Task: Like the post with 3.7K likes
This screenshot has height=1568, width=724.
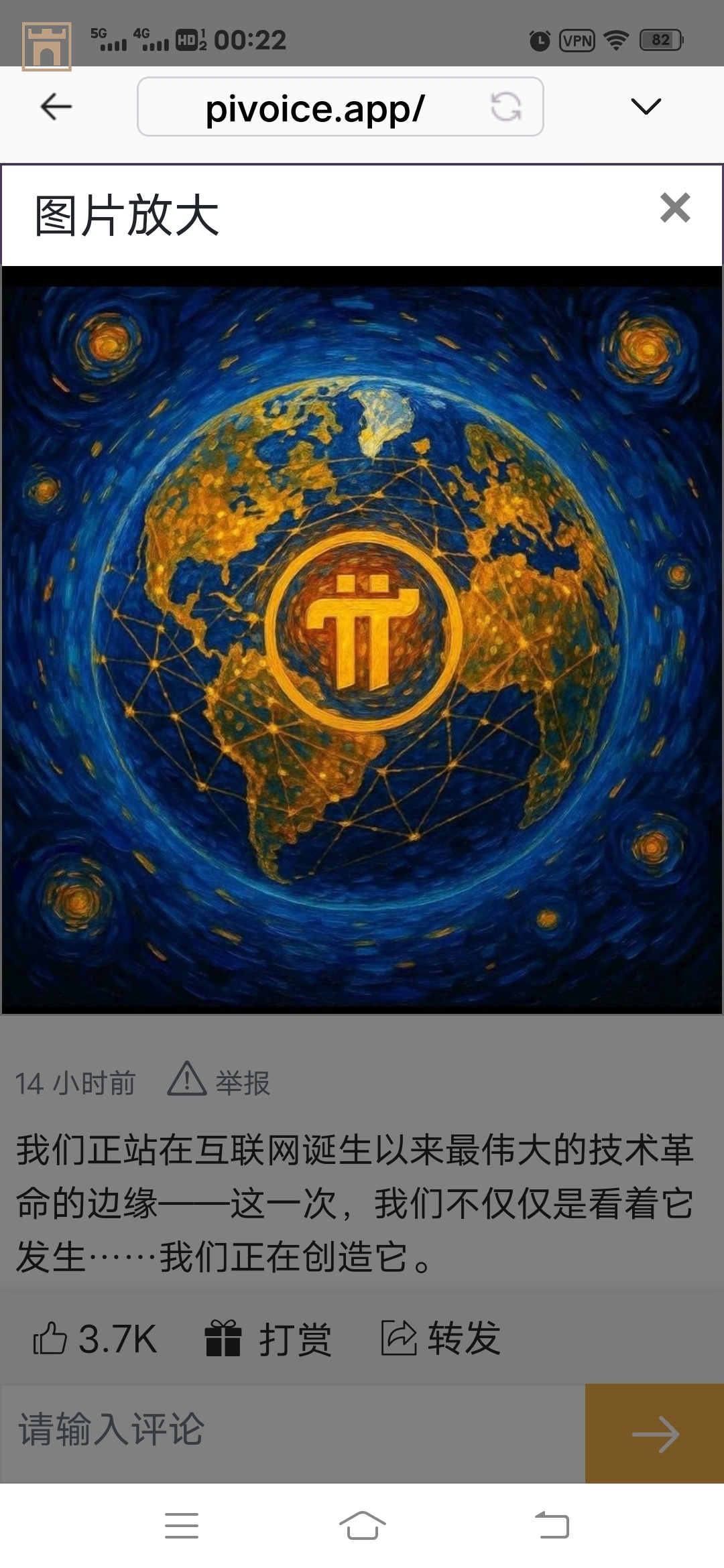Action: pyautogui.click(x=95, y=1339)
